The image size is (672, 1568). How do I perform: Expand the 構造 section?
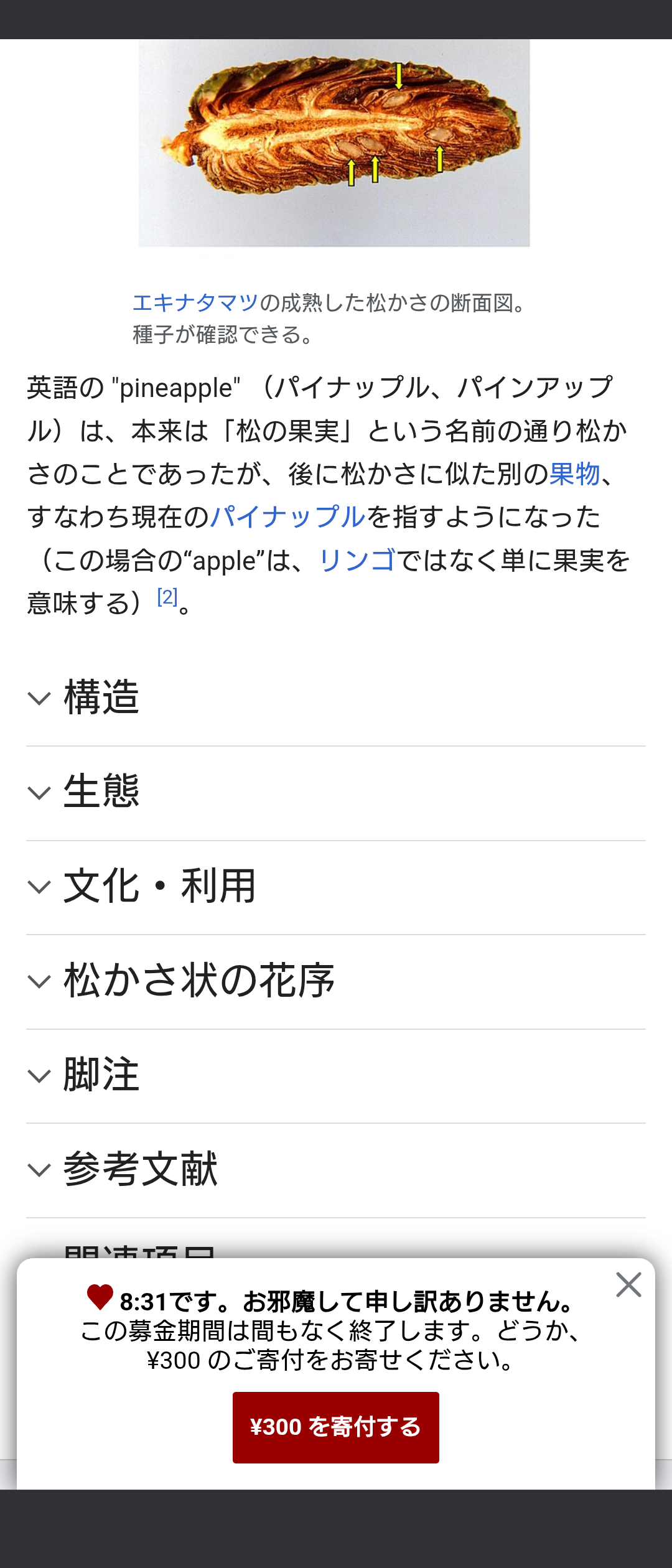tap(101, 698)
